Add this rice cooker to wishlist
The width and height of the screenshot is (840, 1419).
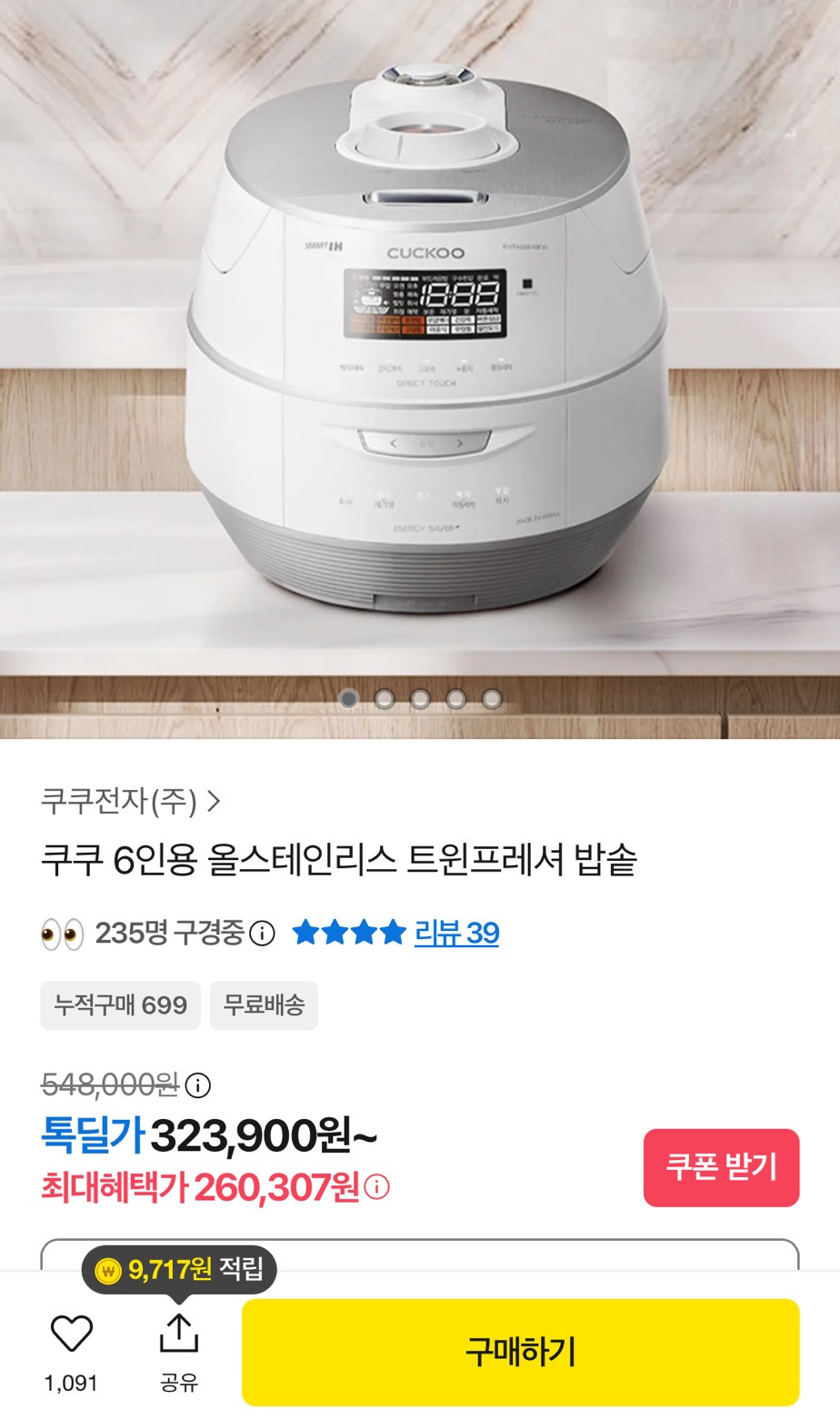tap(71, 1334)
